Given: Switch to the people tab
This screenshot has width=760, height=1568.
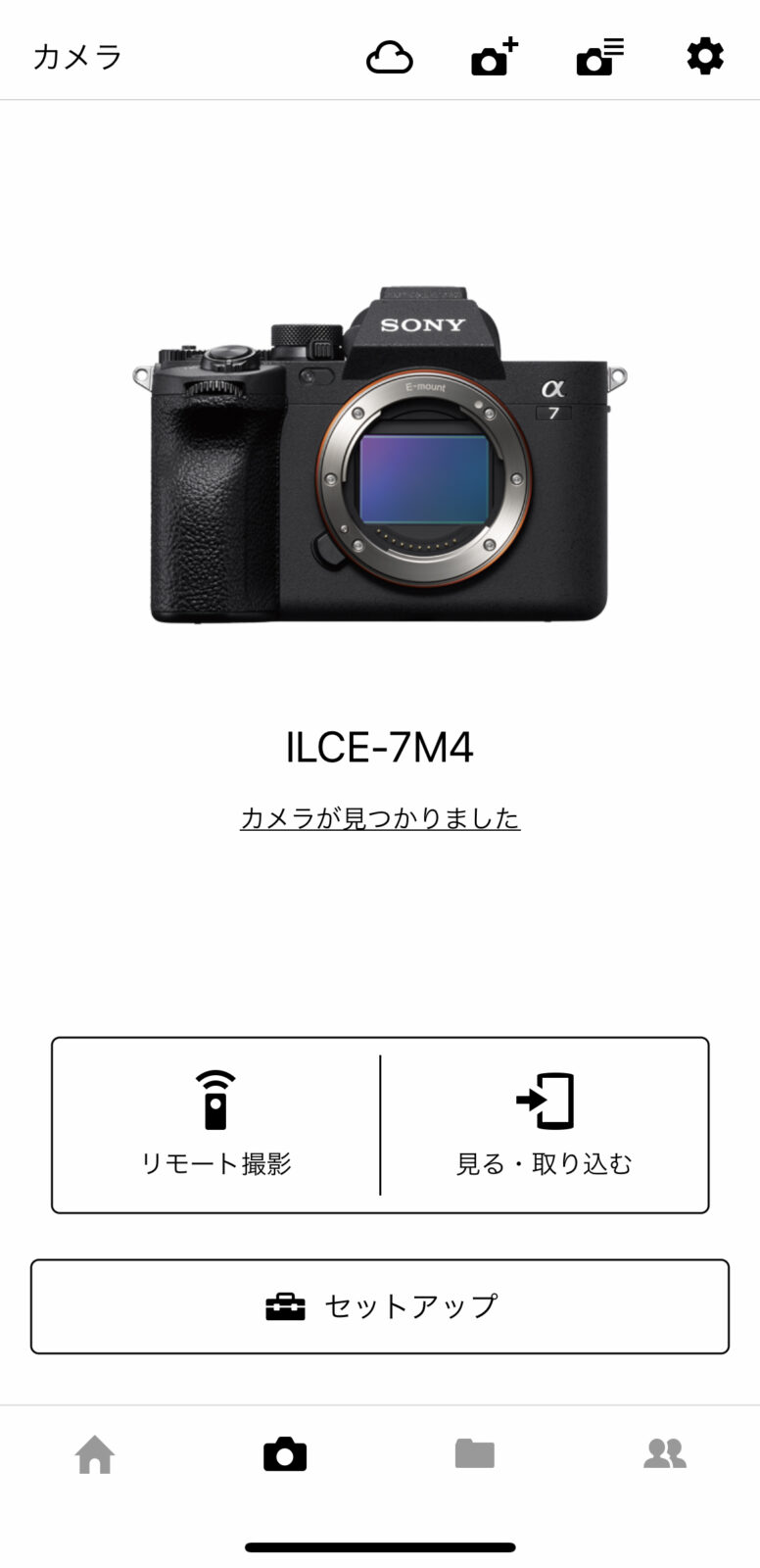Looking at the screenshot, I should click(665, 1453).
